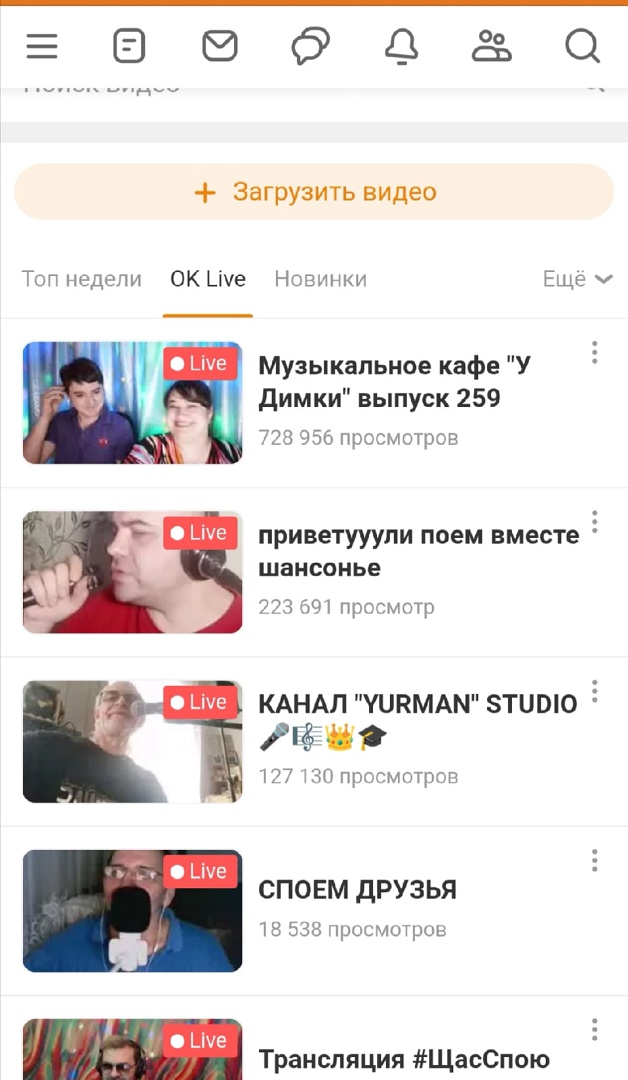Open the notifications bell
Screen dimensions: 628x1080
pos(401,47)
